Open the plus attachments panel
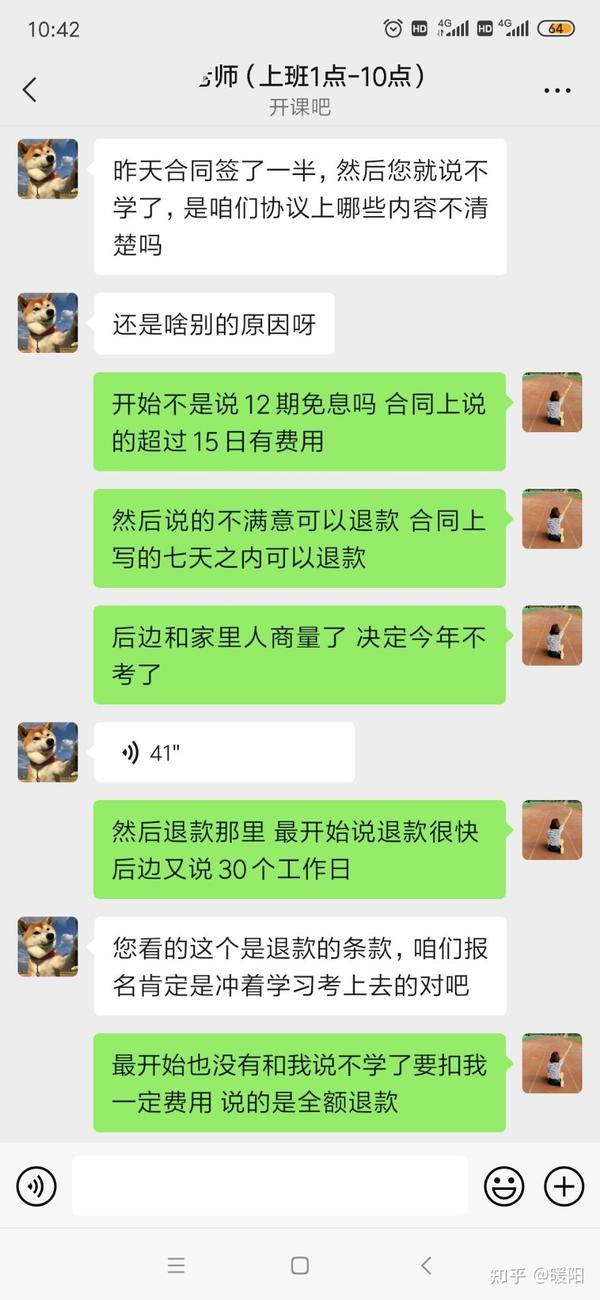The image size is (600, 1300). (564, 1187)
